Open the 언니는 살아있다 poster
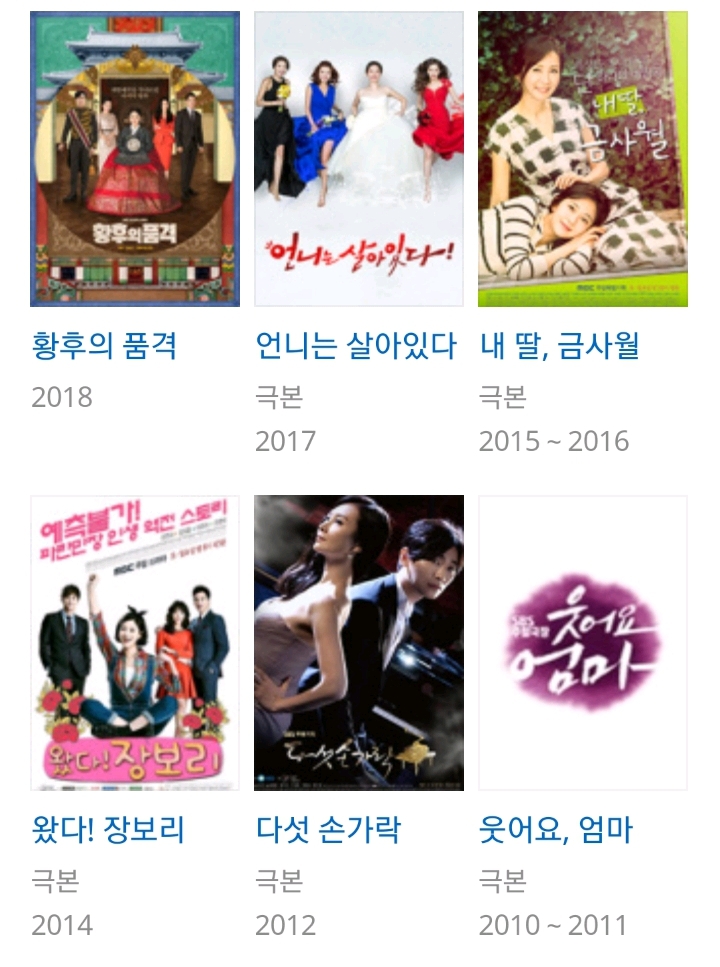The height and width of the screenshot is (967, 720). (x=359, y=159)
